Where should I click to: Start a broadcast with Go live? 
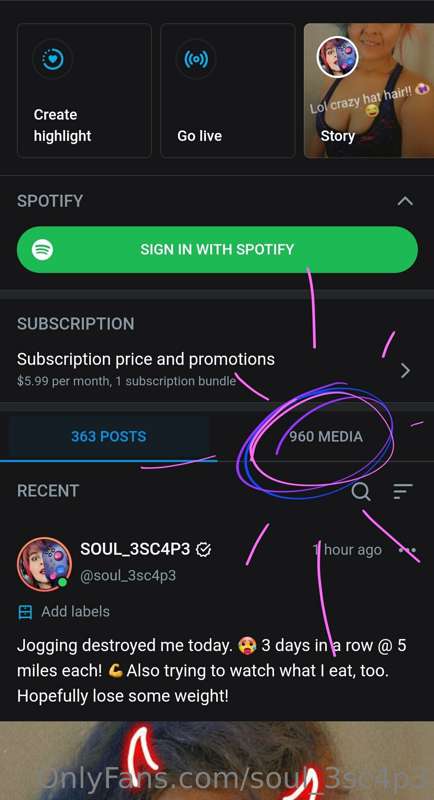tap(228, 90)
